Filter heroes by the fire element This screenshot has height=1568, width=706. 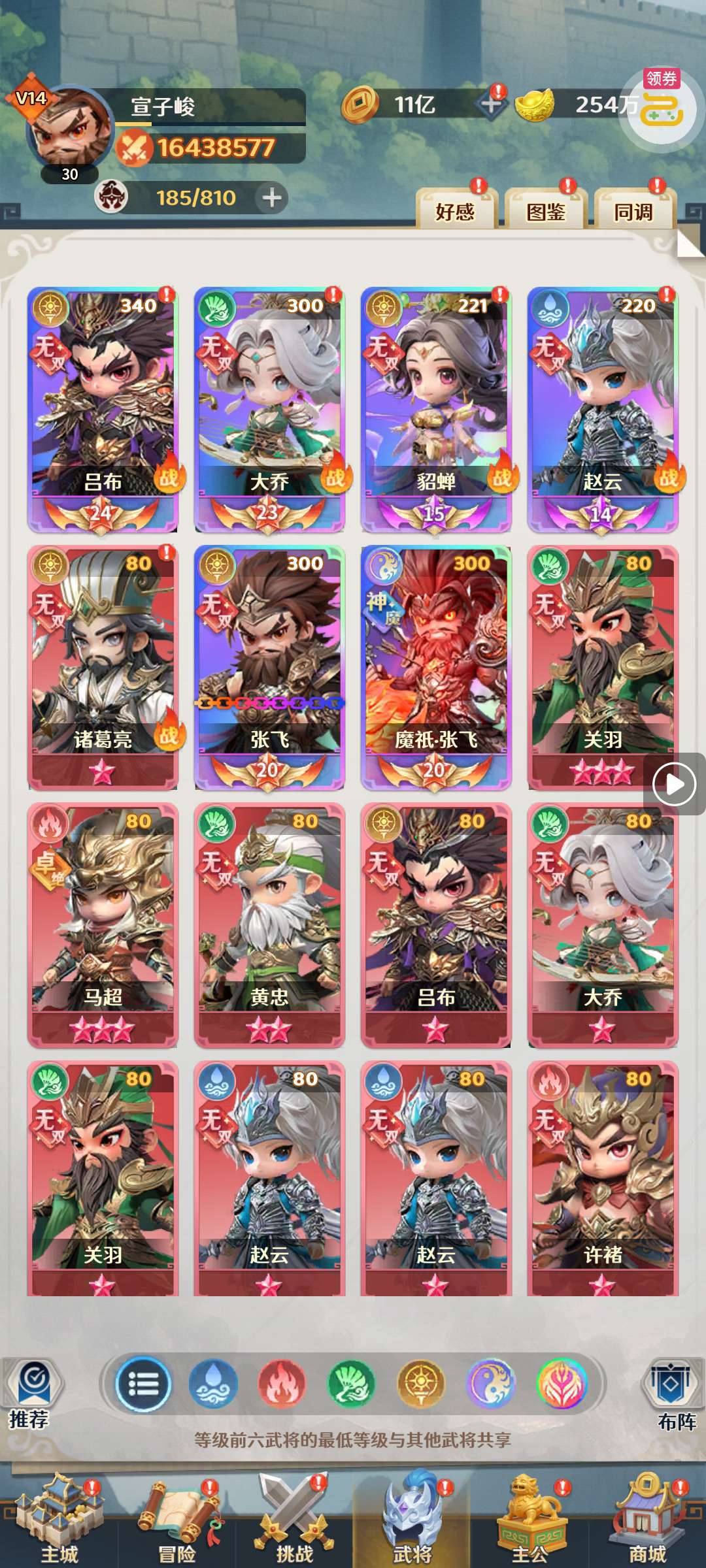282,1383
